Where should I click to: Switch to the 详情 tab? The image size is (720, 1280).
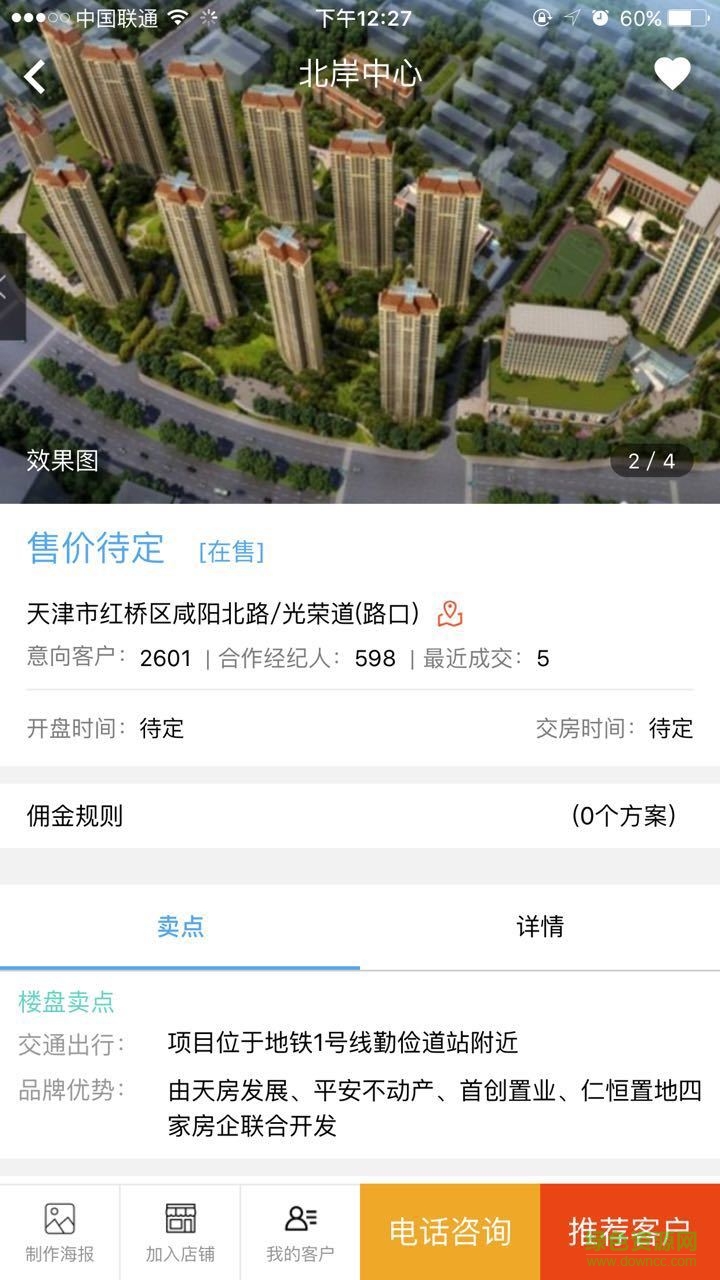click(539, 927)
